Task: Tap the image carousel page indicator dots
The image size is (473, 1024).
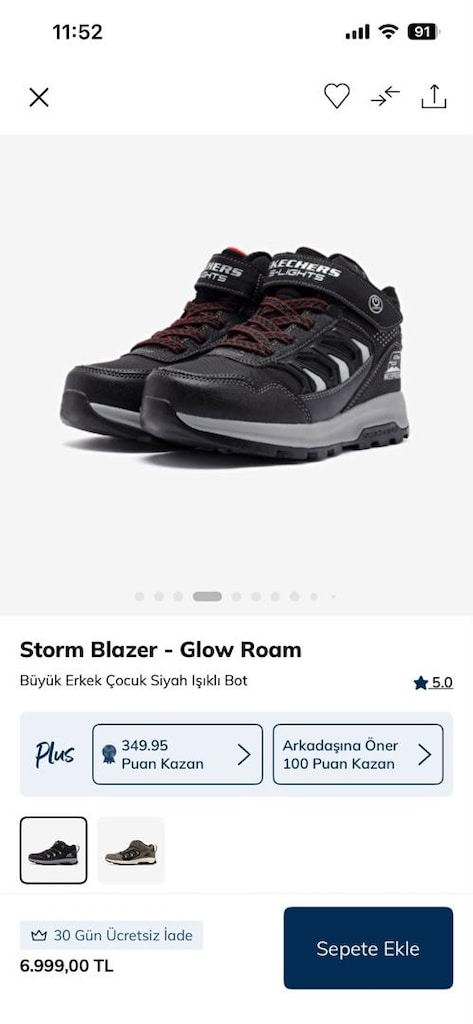Action: click(236, 596)
